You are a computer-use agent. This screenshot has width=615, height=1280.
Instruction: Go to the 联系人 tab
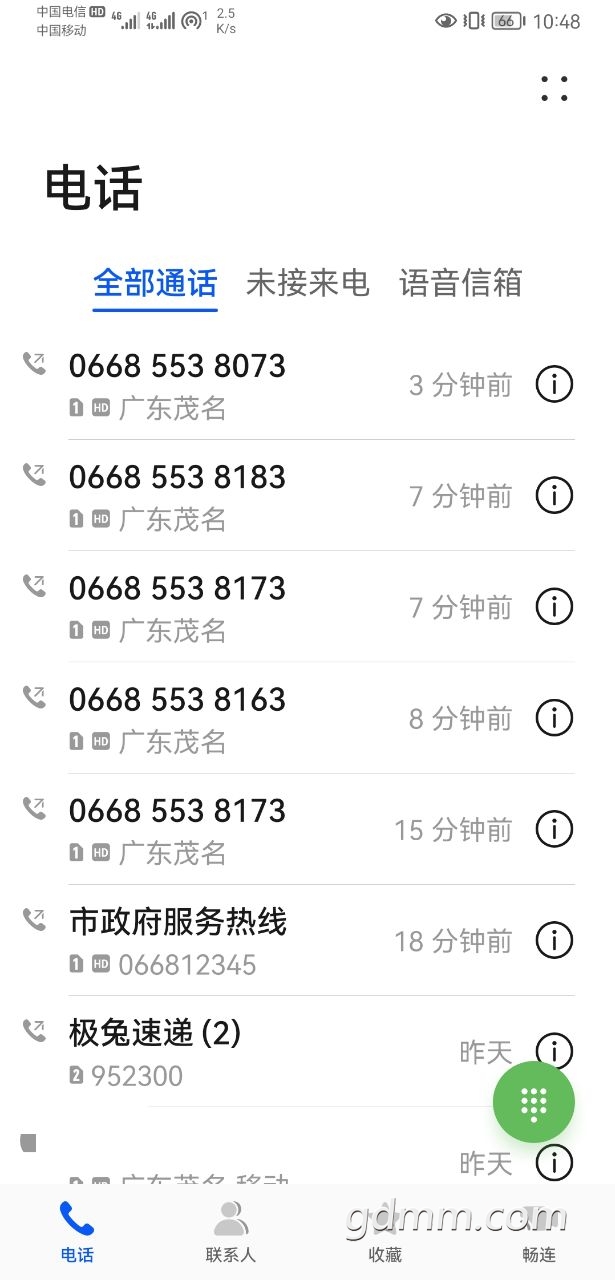(231, 1232)
